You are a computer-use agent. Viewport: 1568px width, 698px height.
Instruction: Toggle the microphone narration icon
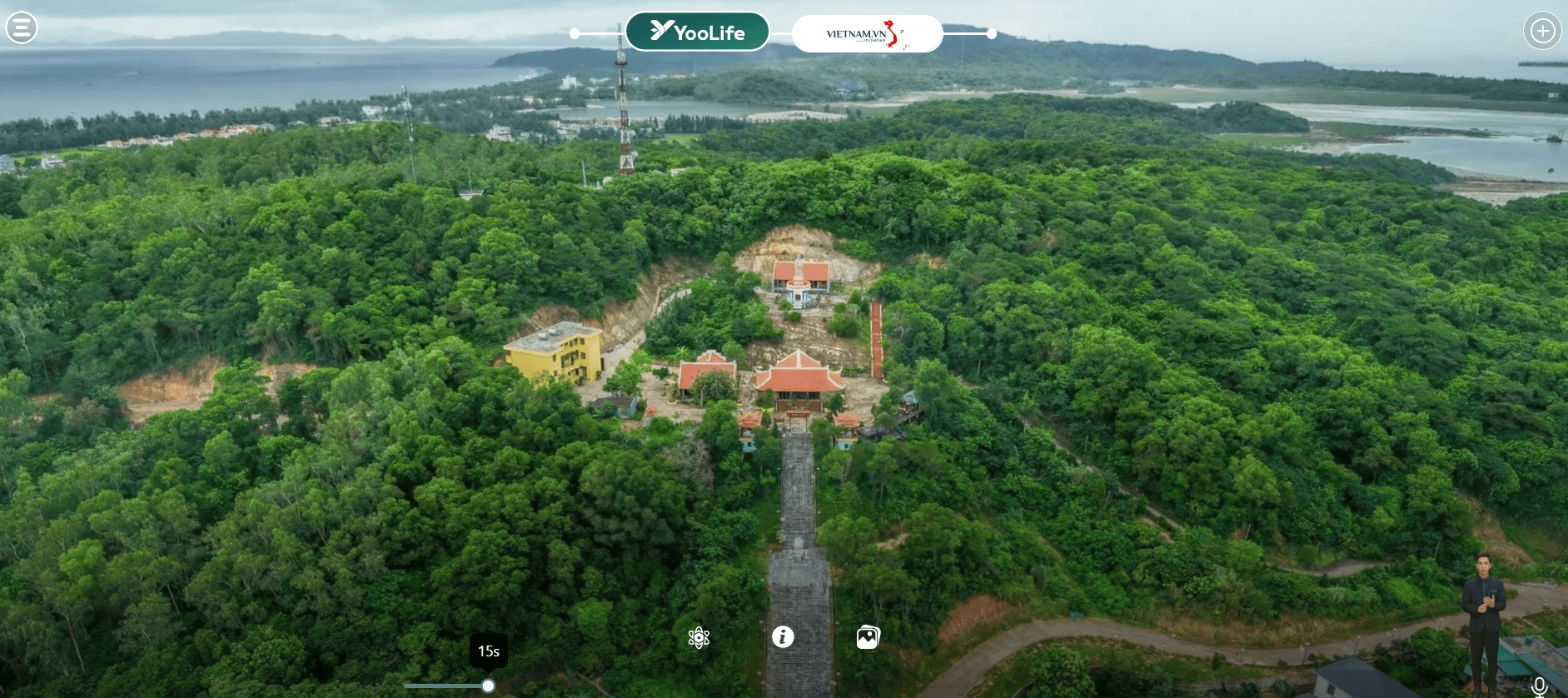(x=1539, y=686)
